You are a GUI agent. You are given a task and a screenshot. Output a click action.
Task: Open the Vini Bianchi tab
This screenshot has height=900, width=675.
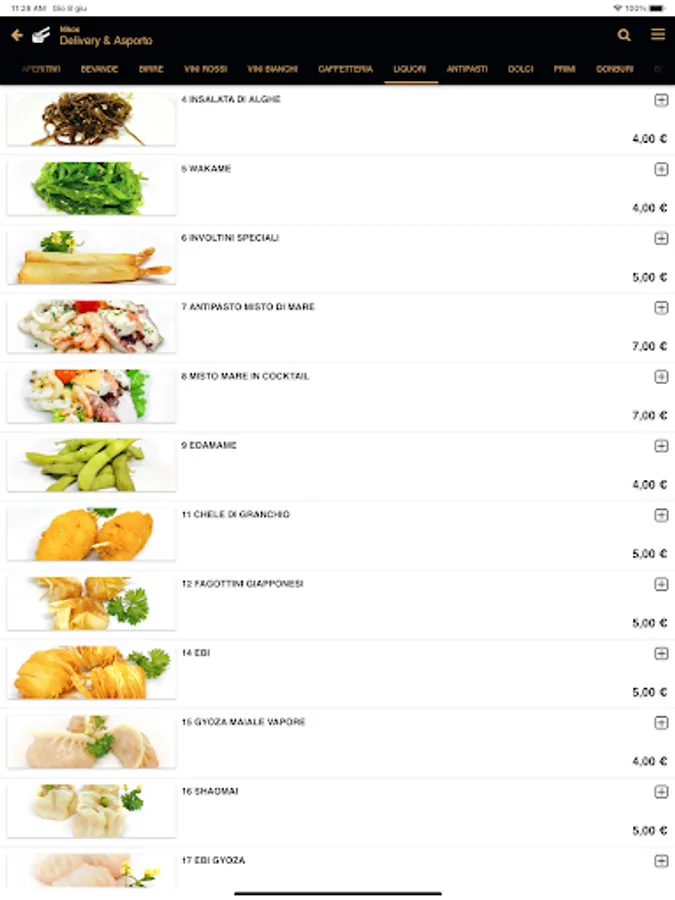272,69
